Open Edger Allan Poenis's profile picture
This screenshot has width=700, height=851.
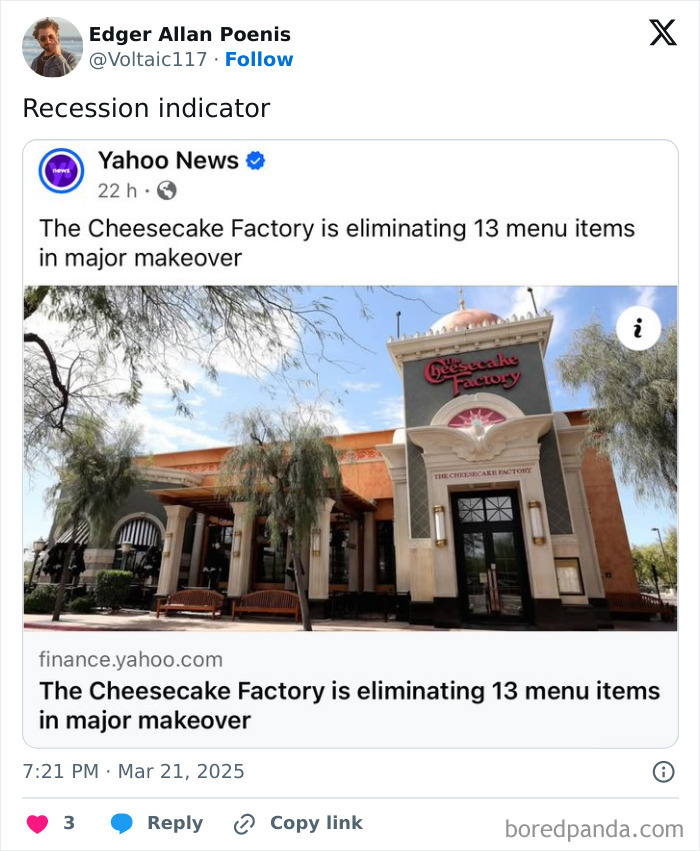pos(52,47)
